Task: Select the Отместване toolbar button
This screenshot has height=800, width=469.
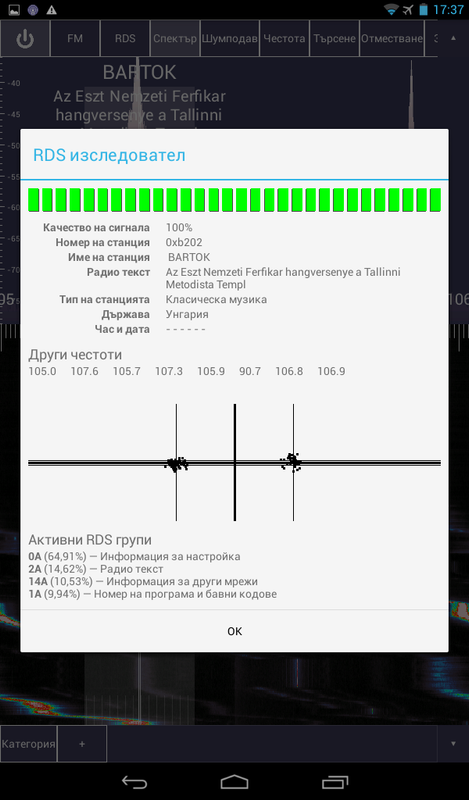Action: coord(392,38)
